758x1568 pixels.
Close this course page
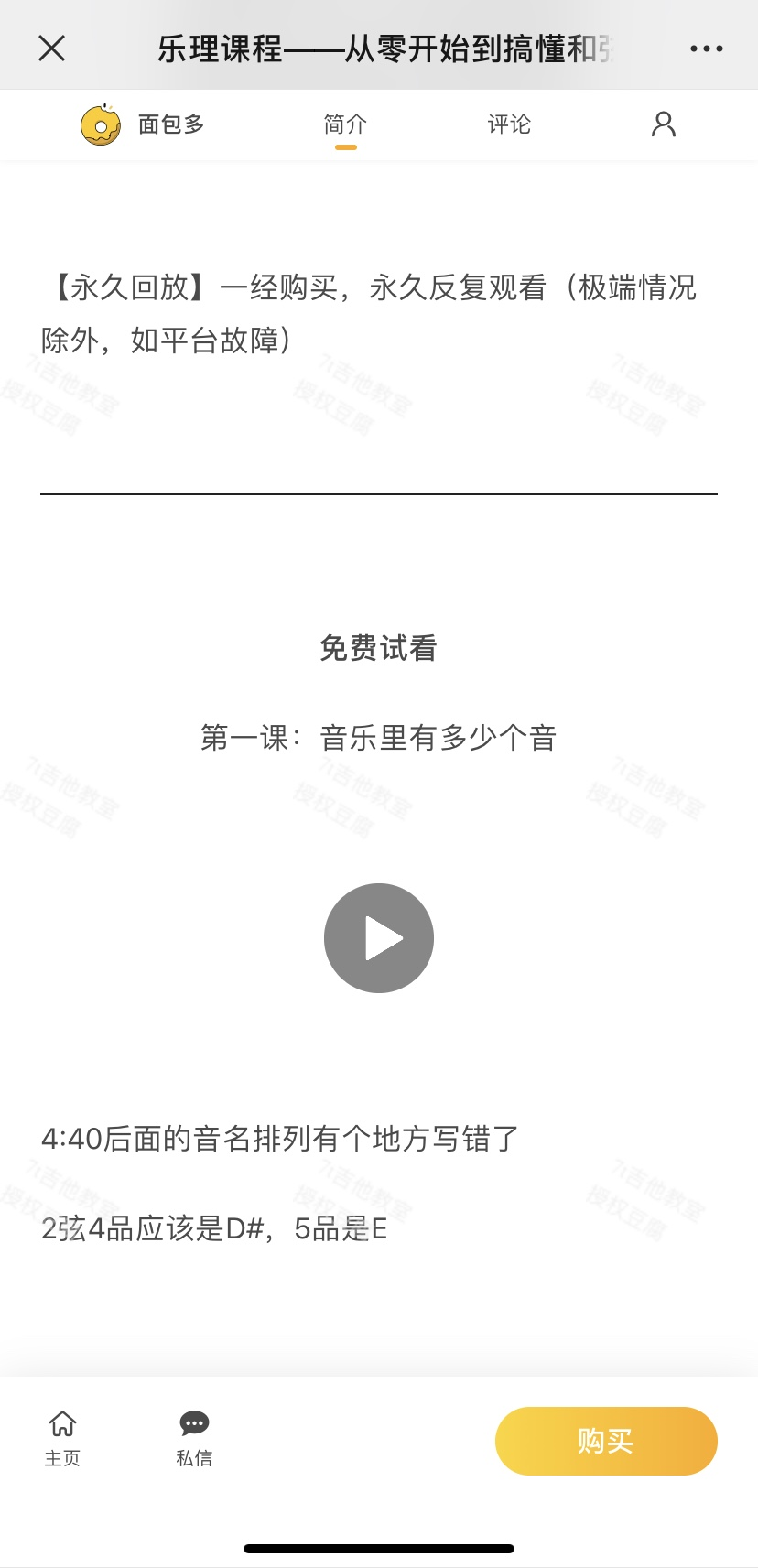52,49
